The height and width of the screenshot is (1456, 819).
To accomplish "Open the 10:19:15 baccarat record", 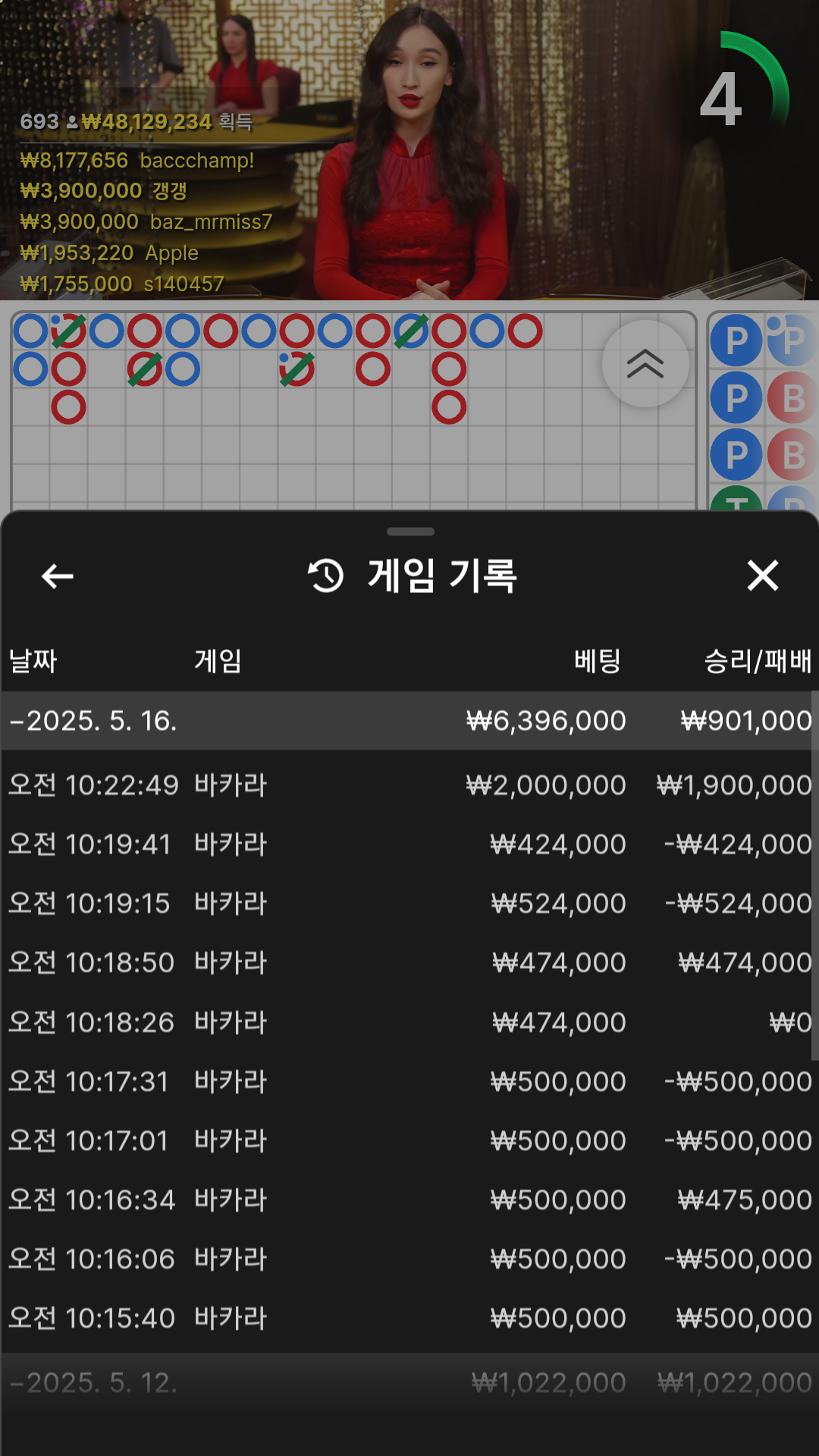I will tap(409, 903).
